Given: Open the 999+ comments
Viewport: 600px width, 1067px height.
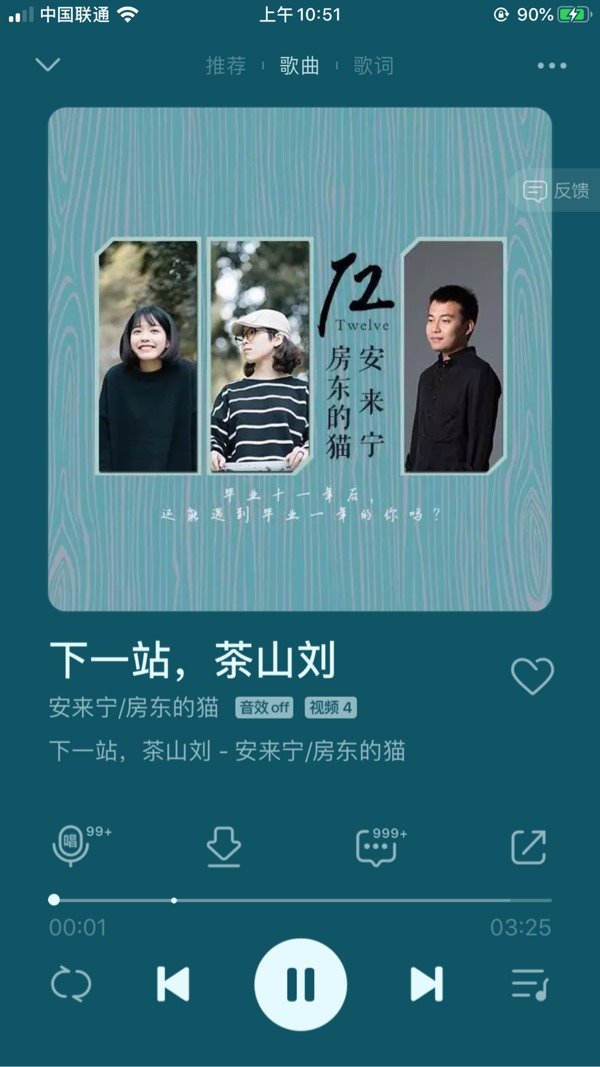Looking at the screenshot, I should (x=377, y=847).
